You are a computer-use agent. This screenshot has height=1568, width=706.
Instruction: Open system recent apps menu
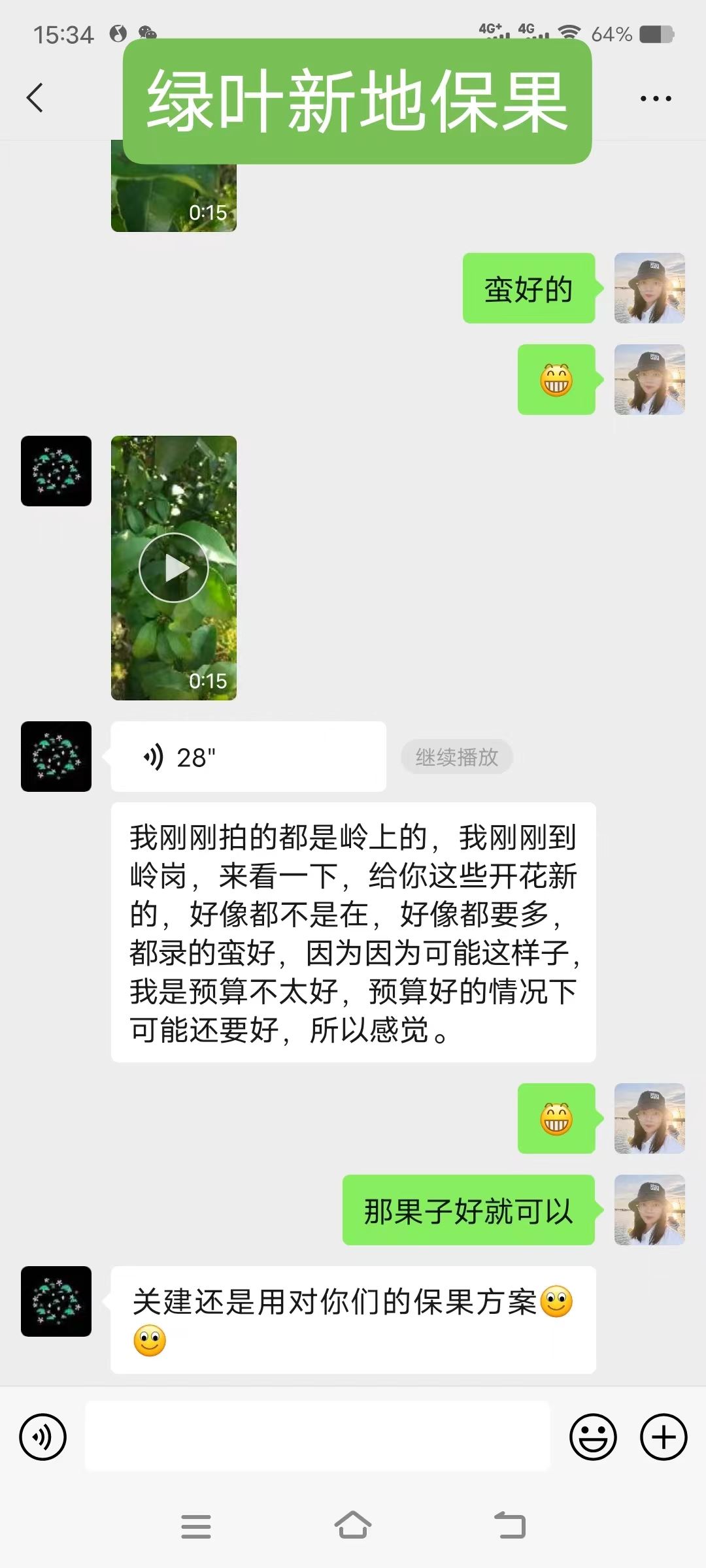pyautogui.click(x=196, y=1526)
